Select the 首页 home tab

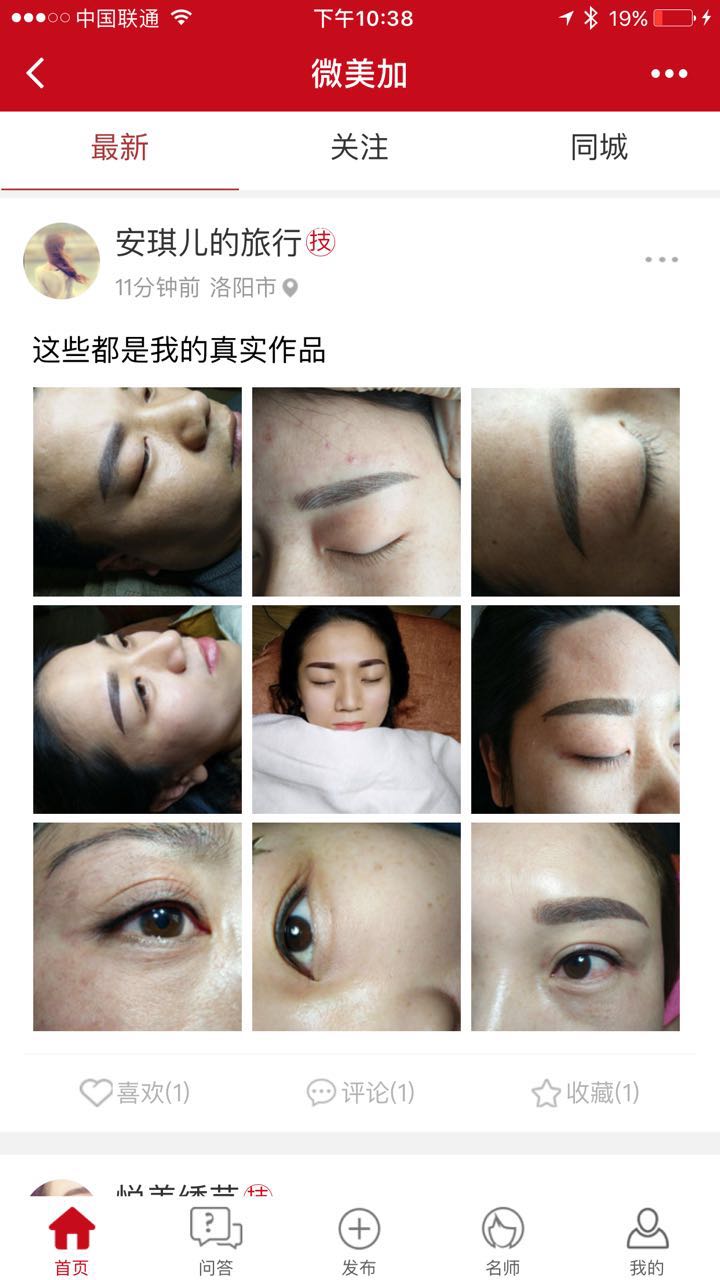pyautogui.click(x=72, y=1240)
